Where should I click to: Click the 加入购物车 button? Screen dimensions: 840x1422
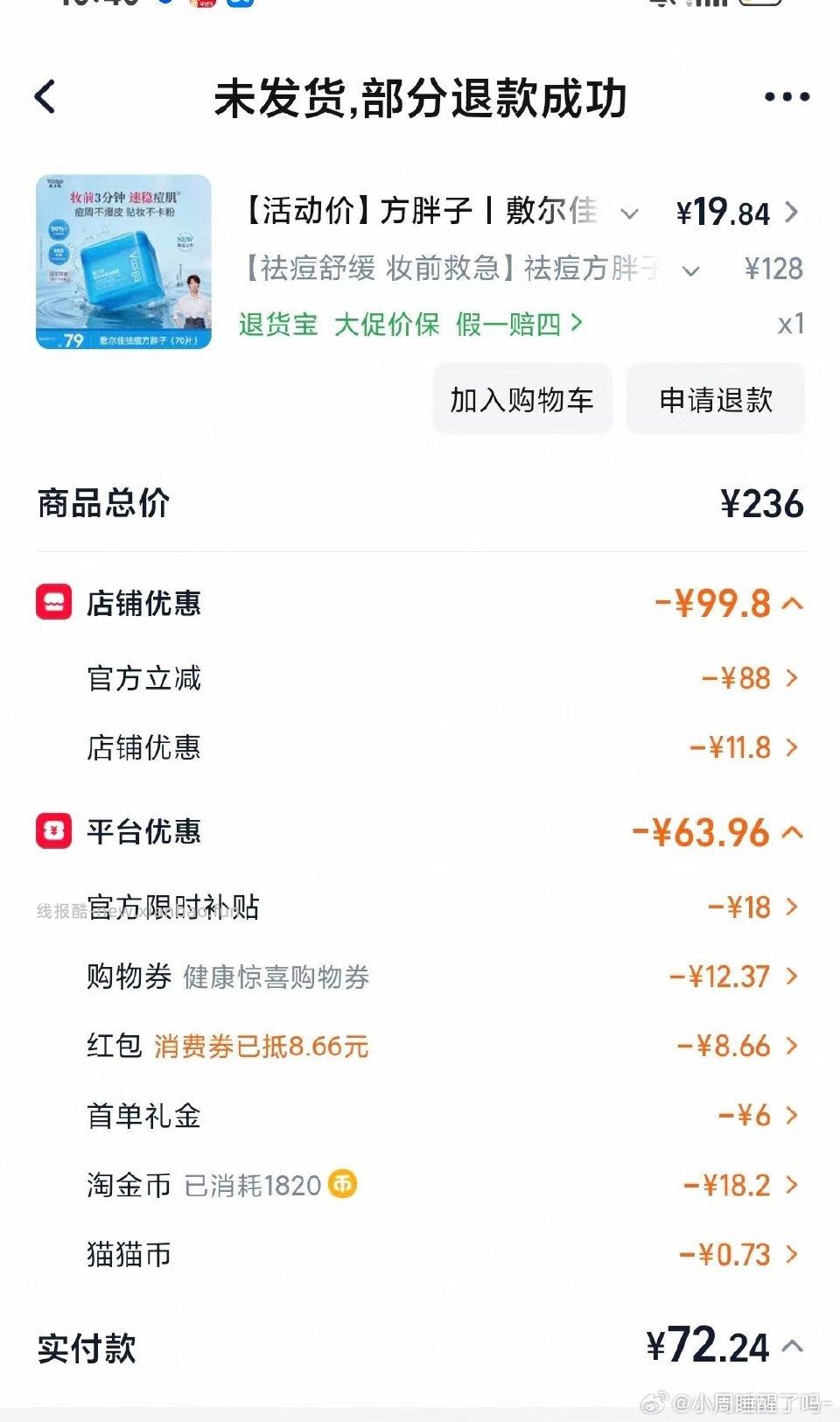(521, 399)
